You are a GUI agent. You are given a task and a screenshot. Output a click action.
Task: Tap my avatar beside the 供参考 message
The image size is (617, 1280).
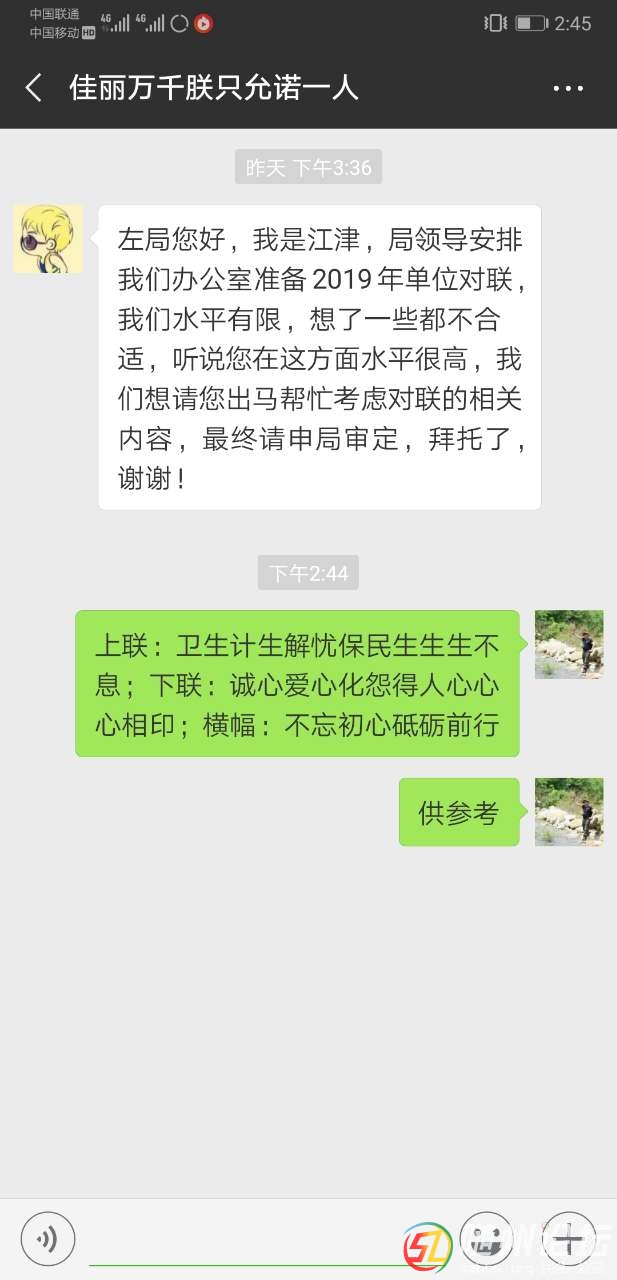(569, 812)
